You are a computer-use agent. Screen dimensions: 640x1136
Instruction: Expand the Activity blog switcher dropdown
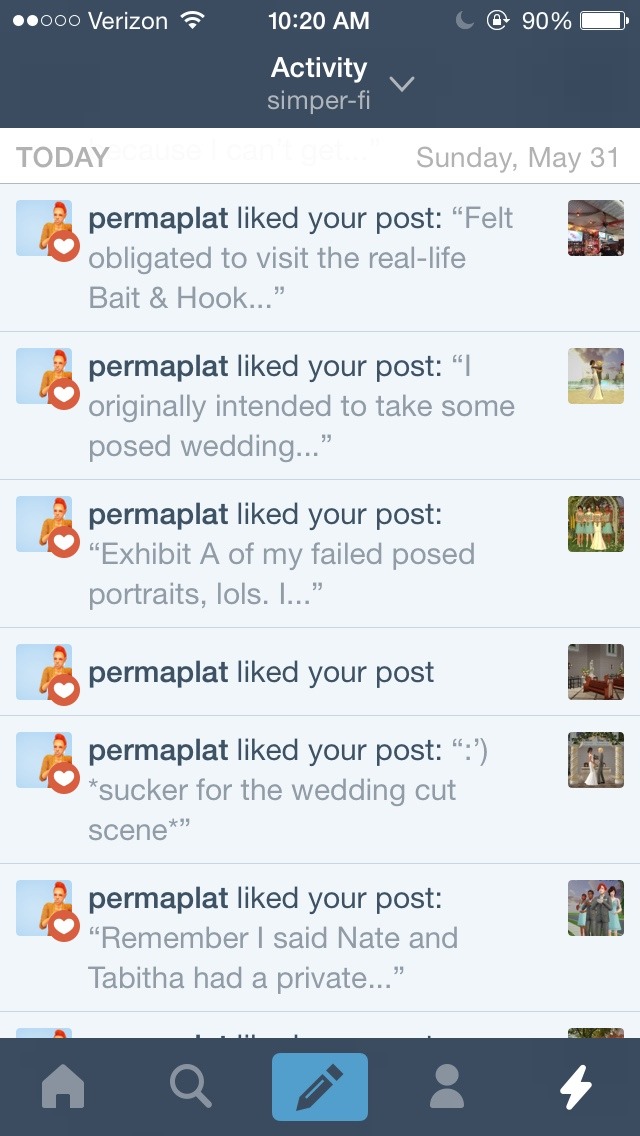click(x=402, y=85)
